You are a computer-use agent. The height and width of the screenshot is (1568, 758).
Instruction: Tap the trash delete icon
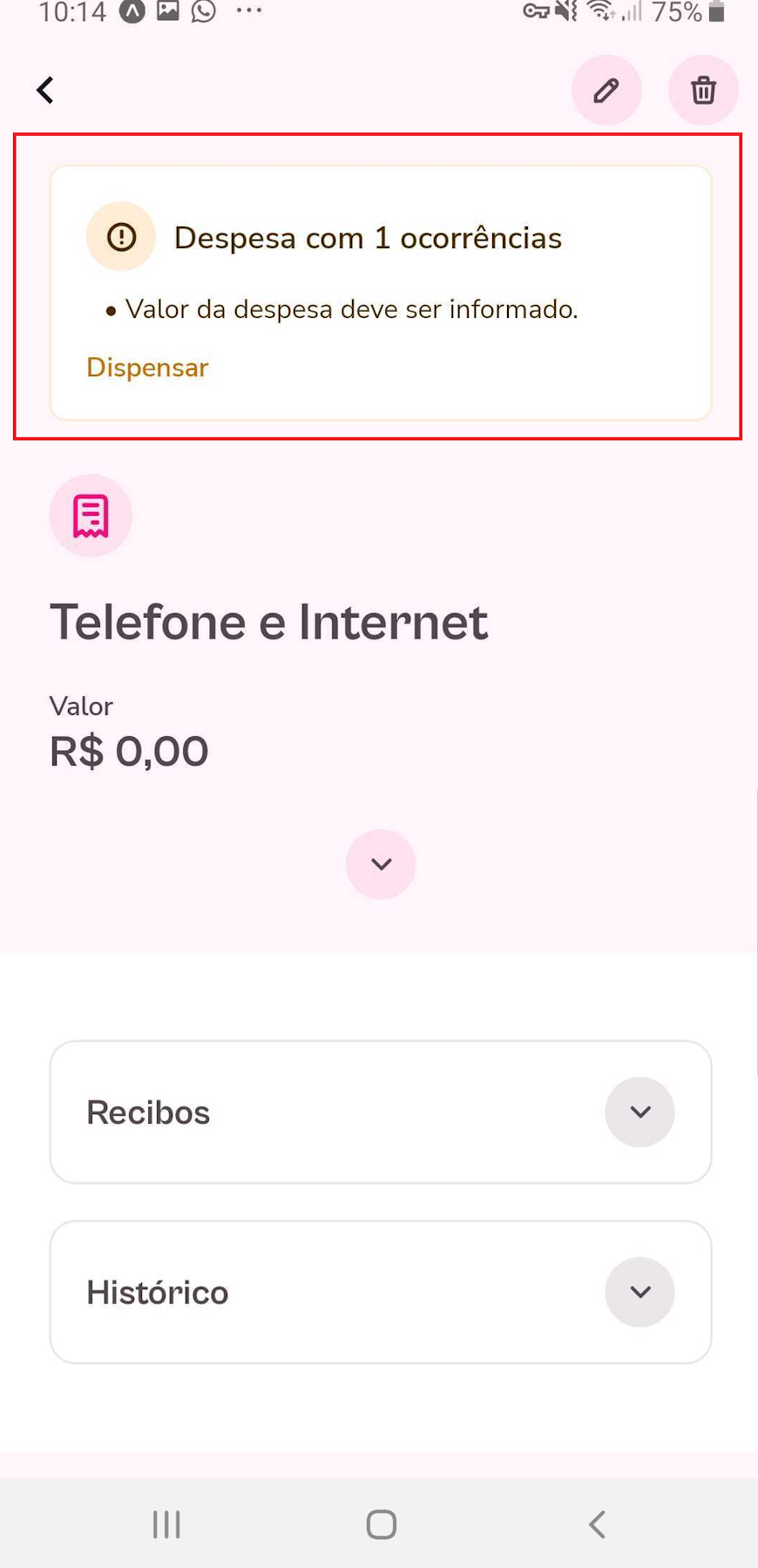[702, 90]
